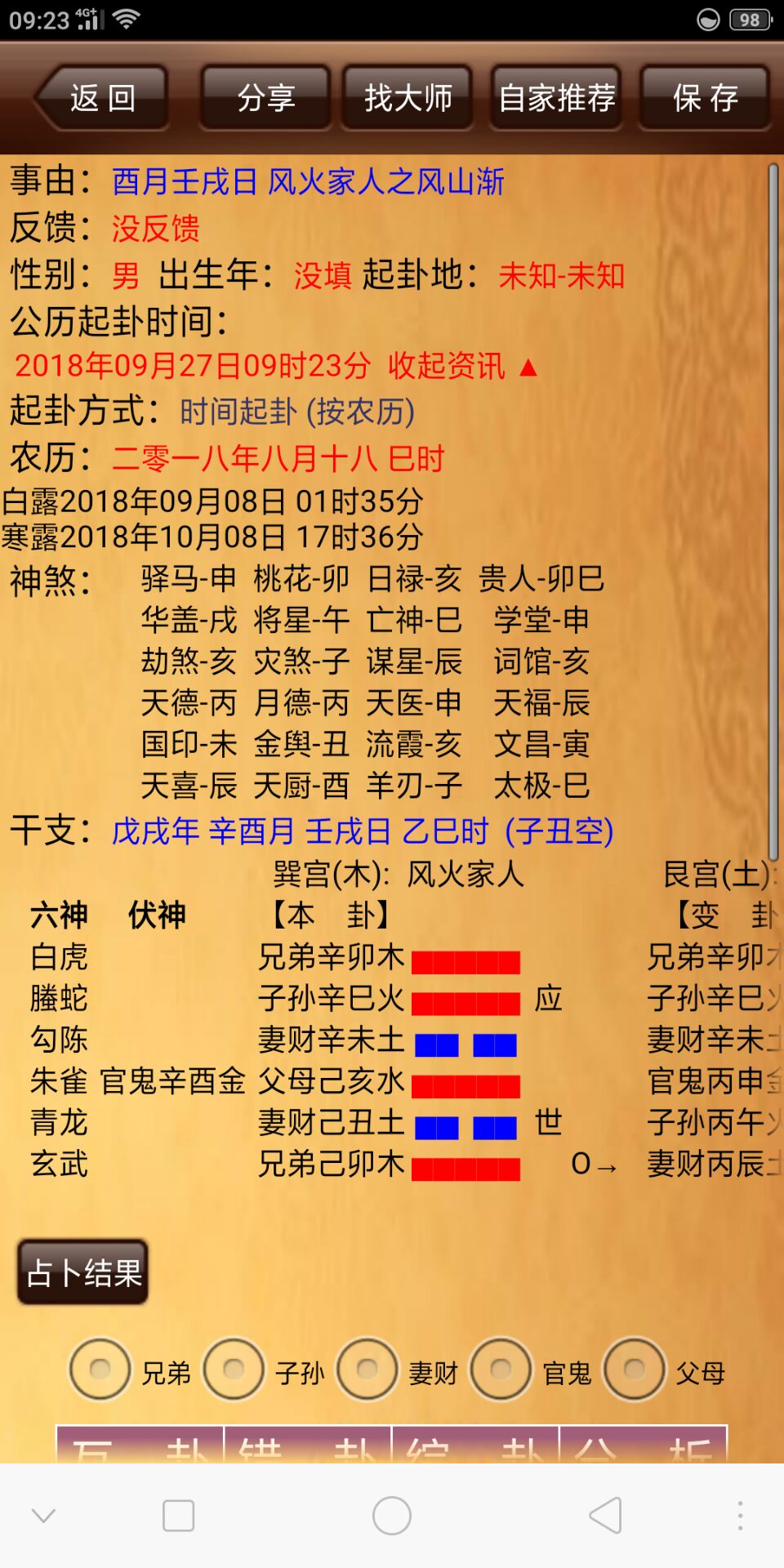The image size is (784, 1568).
Task: Go to the system home screen
Action: 392,1516
